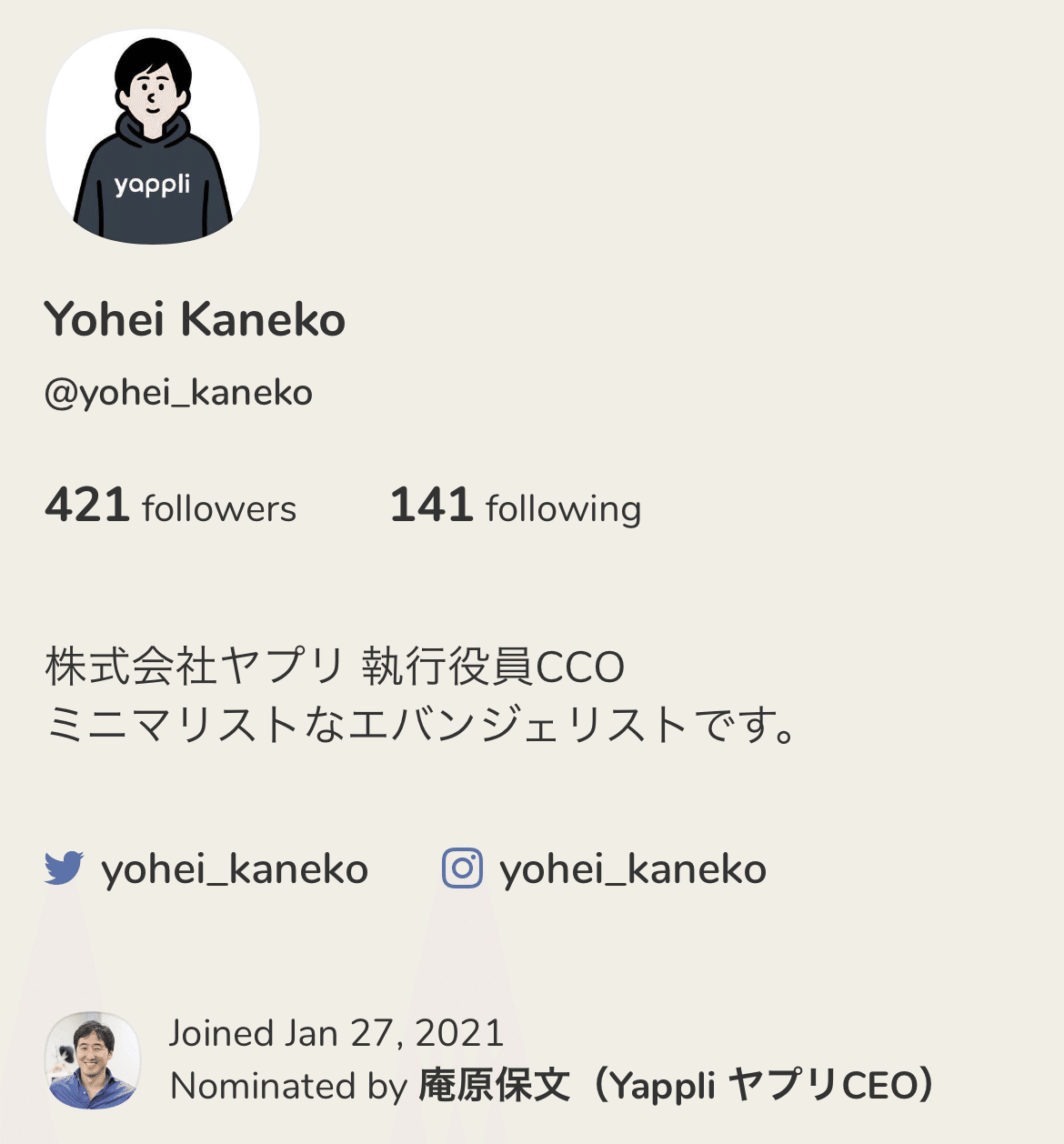The image size is (1064, 1144).
Task: Select the display name Yohei Kaneko
Action: pos(196,320)
